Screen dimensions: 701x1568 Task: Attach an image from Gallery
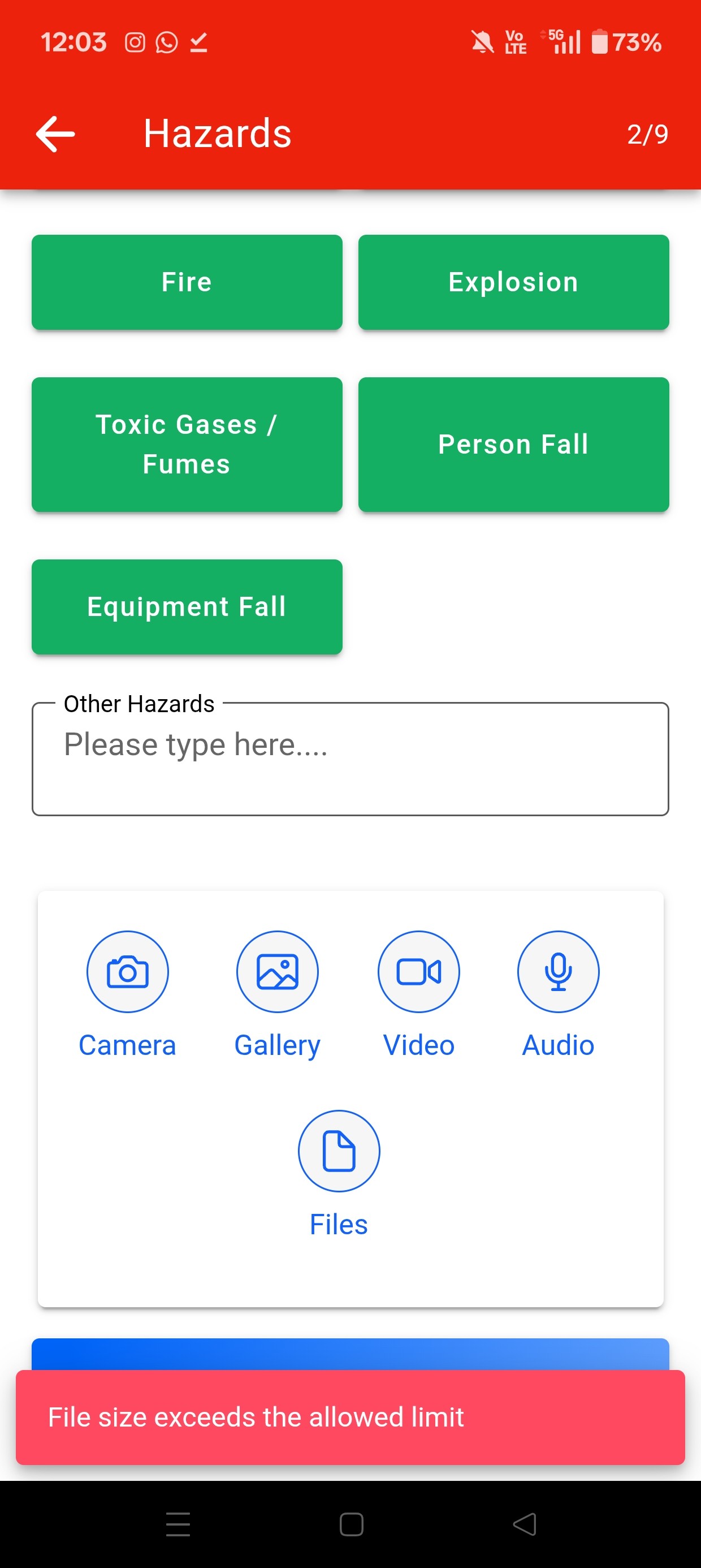[278, 972]
